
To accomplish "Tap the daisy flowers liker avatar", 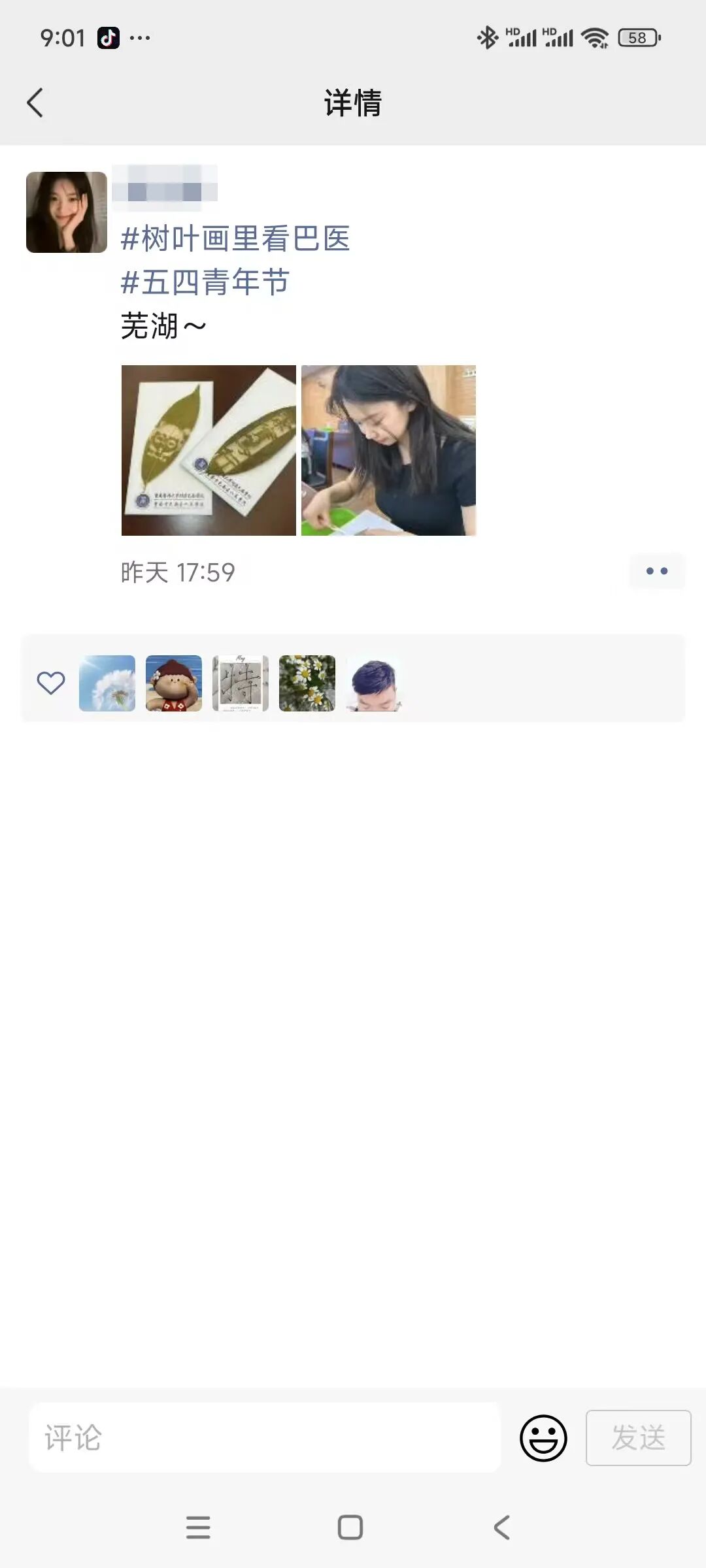I will 306,682.
